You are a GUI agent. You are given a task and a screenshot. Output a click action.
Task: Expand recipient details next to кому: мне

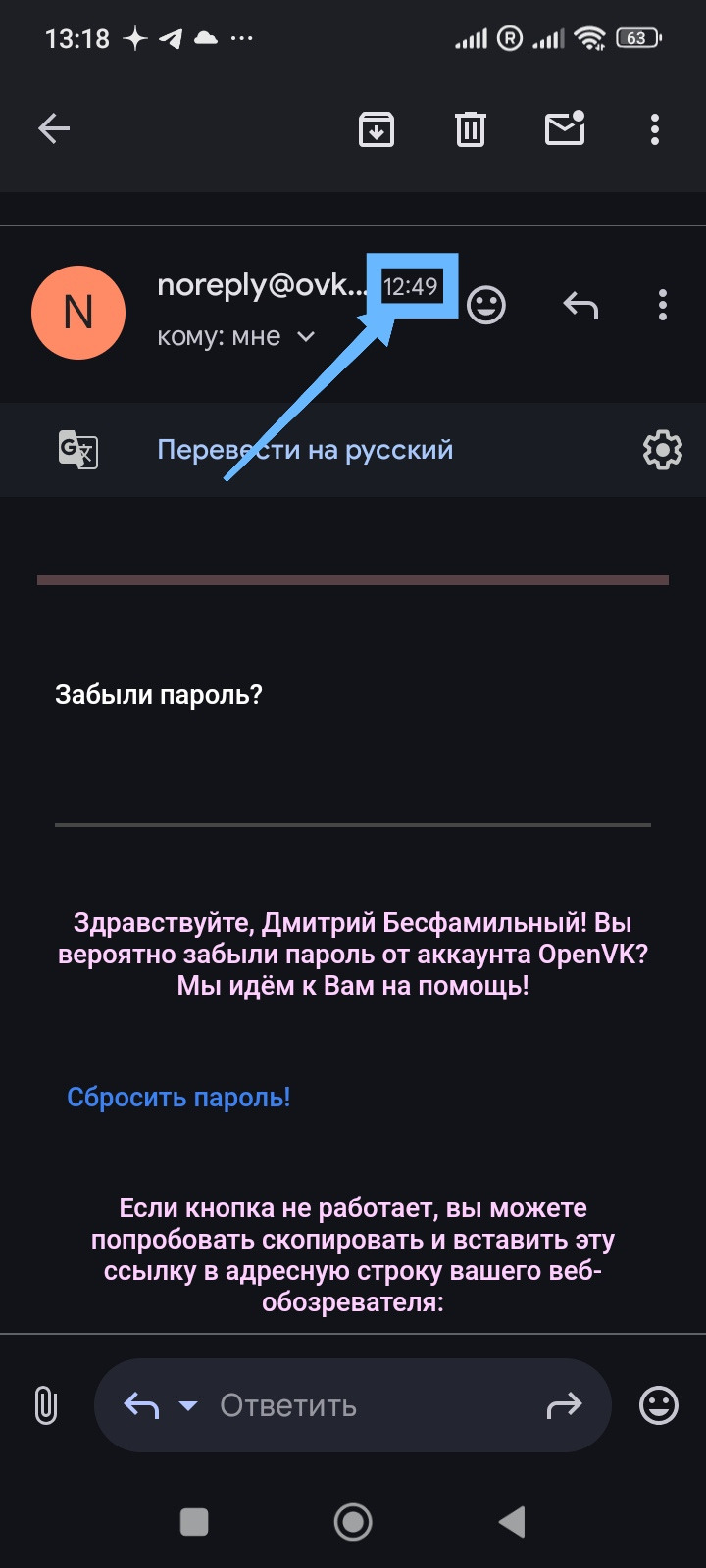coord(306,337)
